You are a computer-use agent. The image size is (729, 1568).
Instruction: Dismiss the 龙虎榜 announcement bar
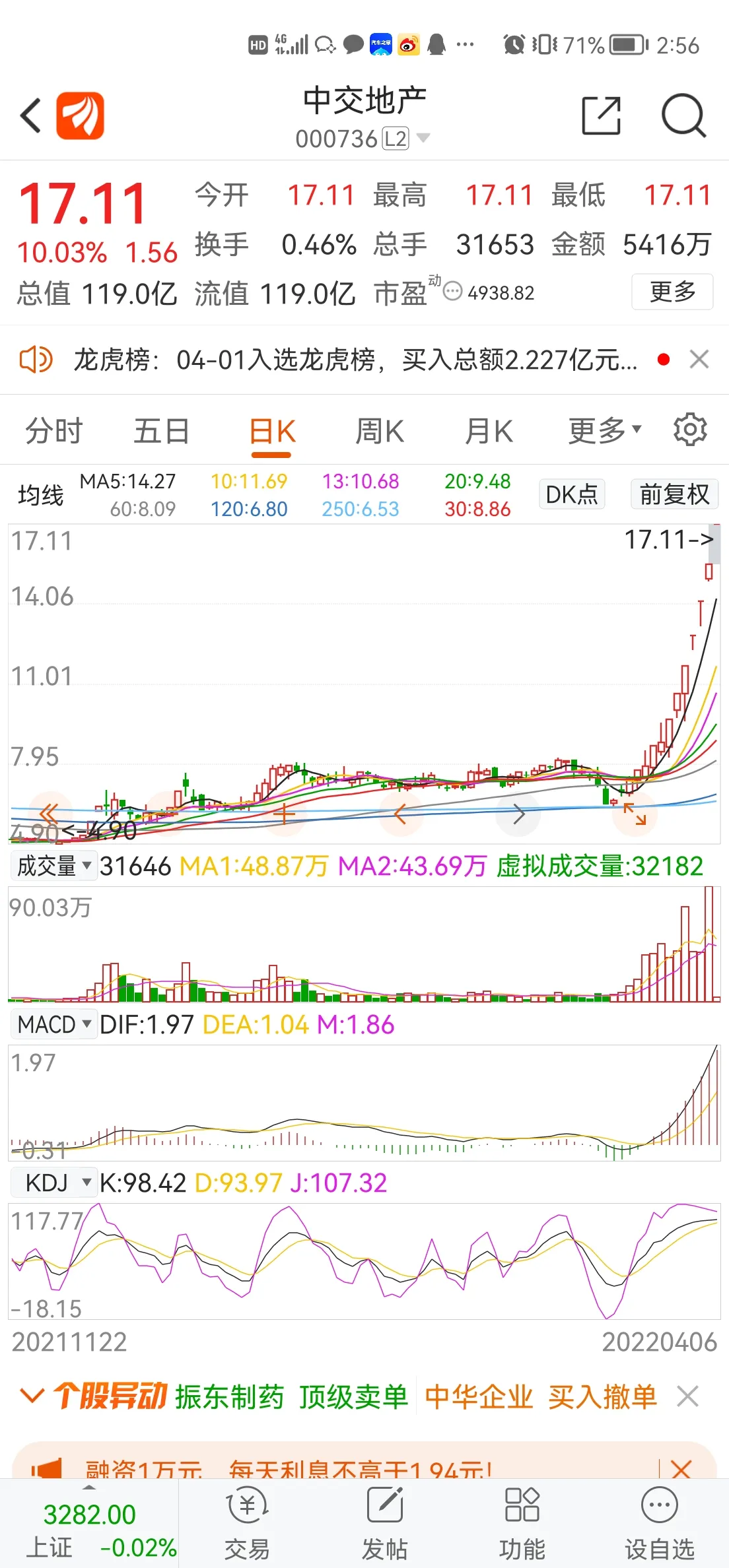point(699,360)
